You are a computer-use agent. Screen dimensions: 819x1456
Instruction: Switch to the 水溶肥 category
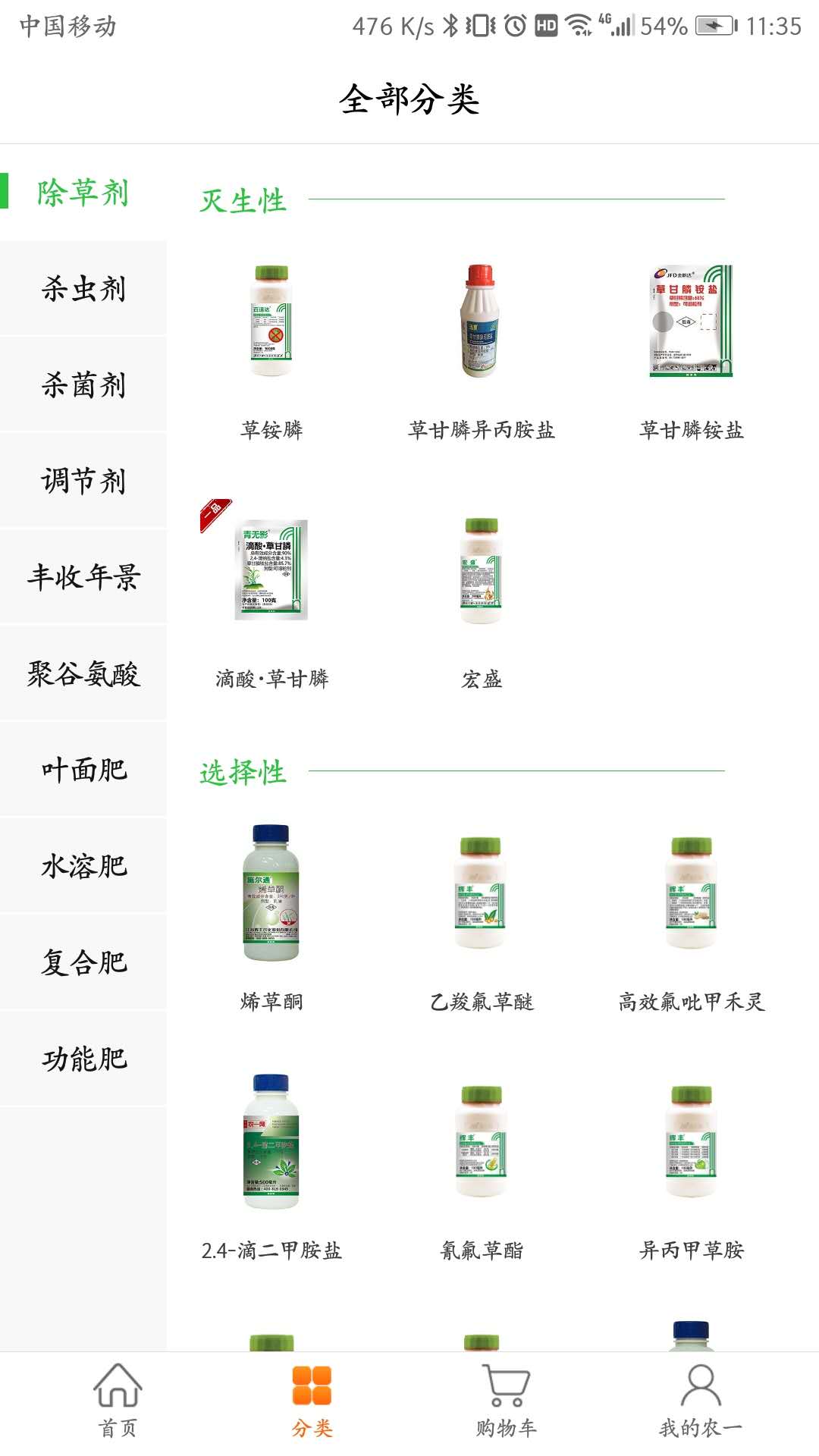[83, 867]
